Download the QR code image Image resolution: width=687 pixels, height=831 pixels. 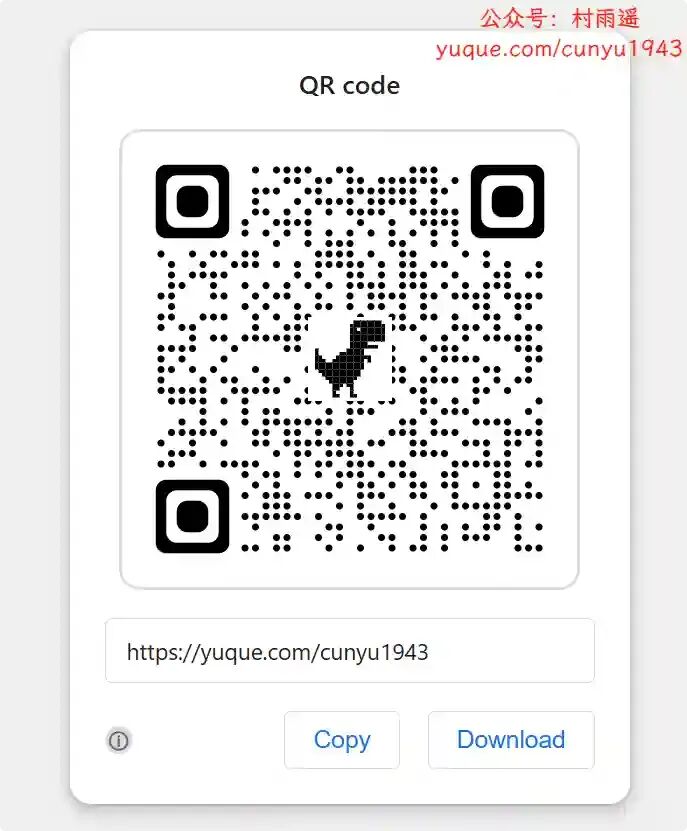511,740
